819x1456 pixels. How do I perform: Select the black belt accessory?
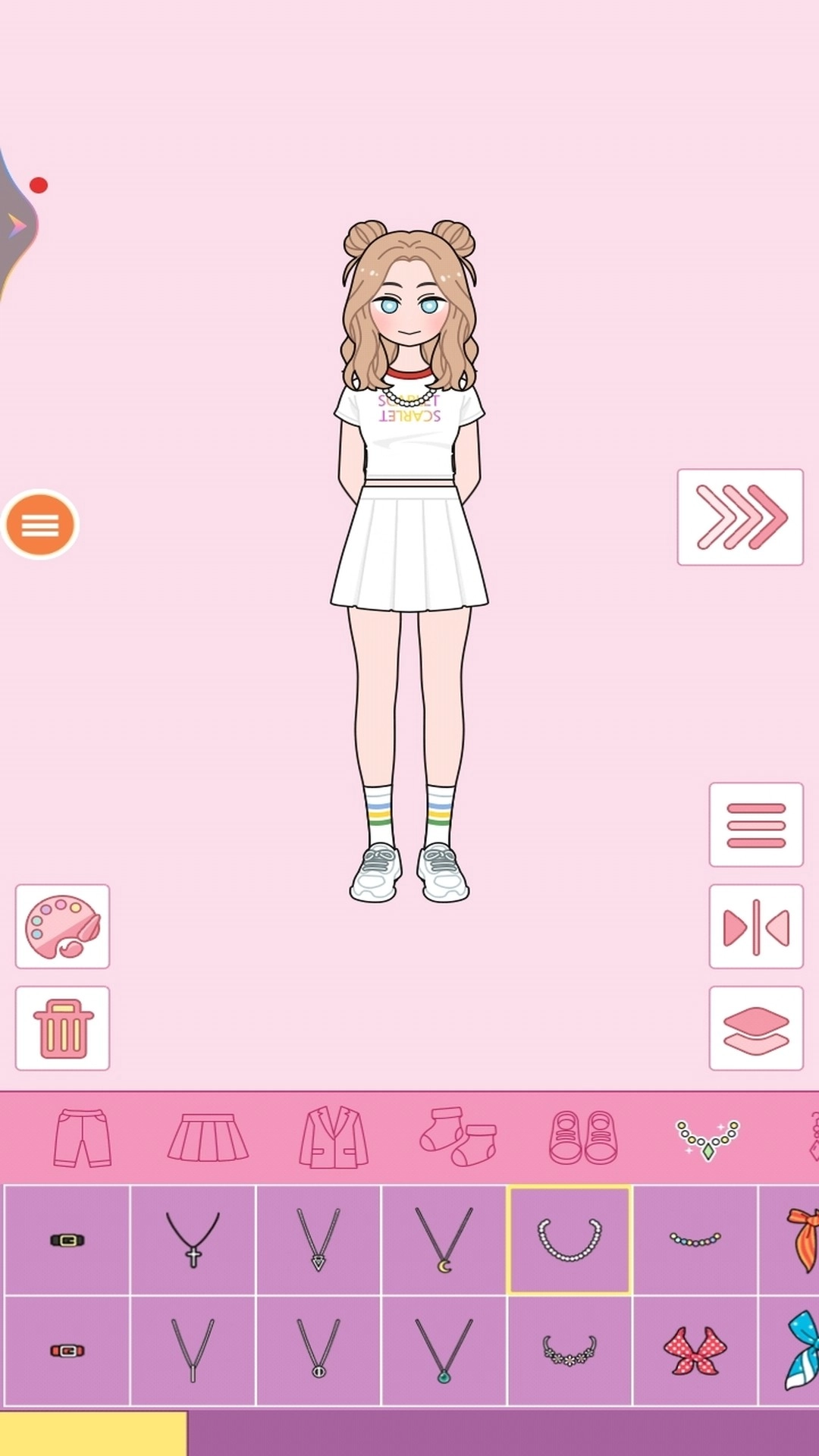(67, 1239)
